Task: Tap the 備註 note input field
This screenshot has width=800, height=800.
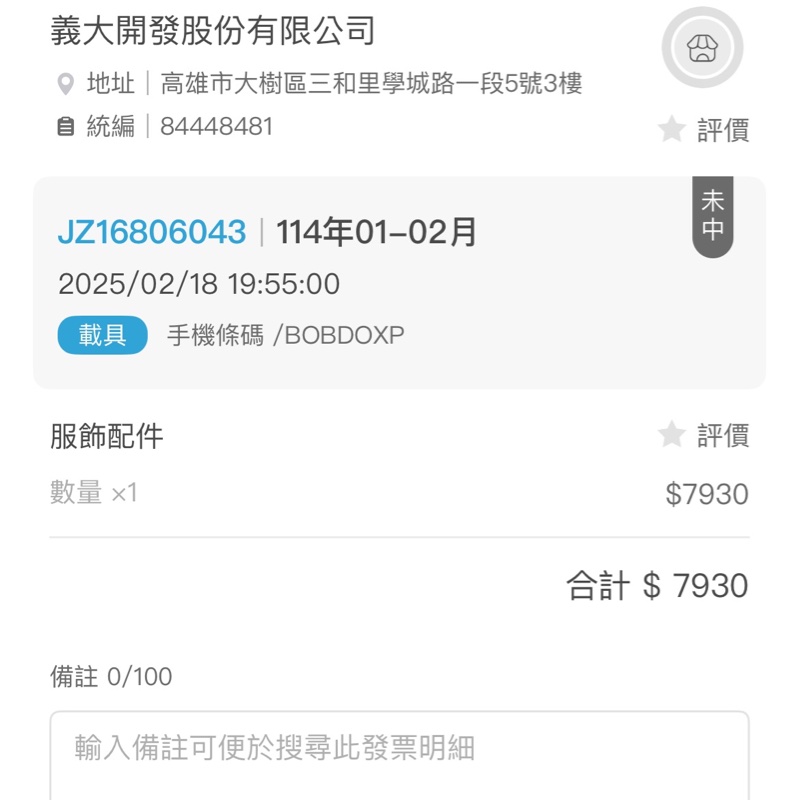Action: 399,754
